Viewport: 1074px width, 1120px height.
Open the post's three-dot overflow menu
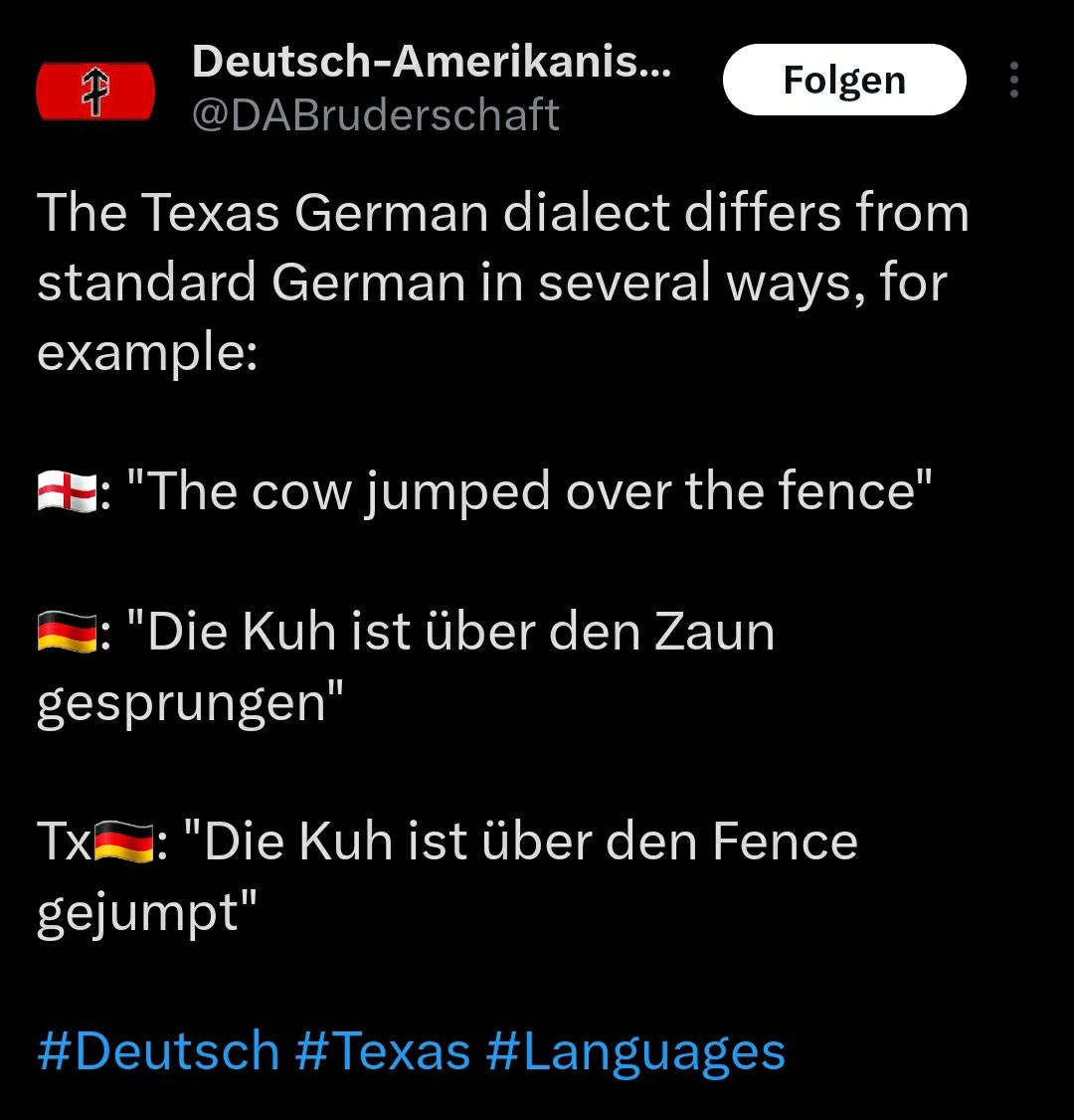tap(1013, 80)
